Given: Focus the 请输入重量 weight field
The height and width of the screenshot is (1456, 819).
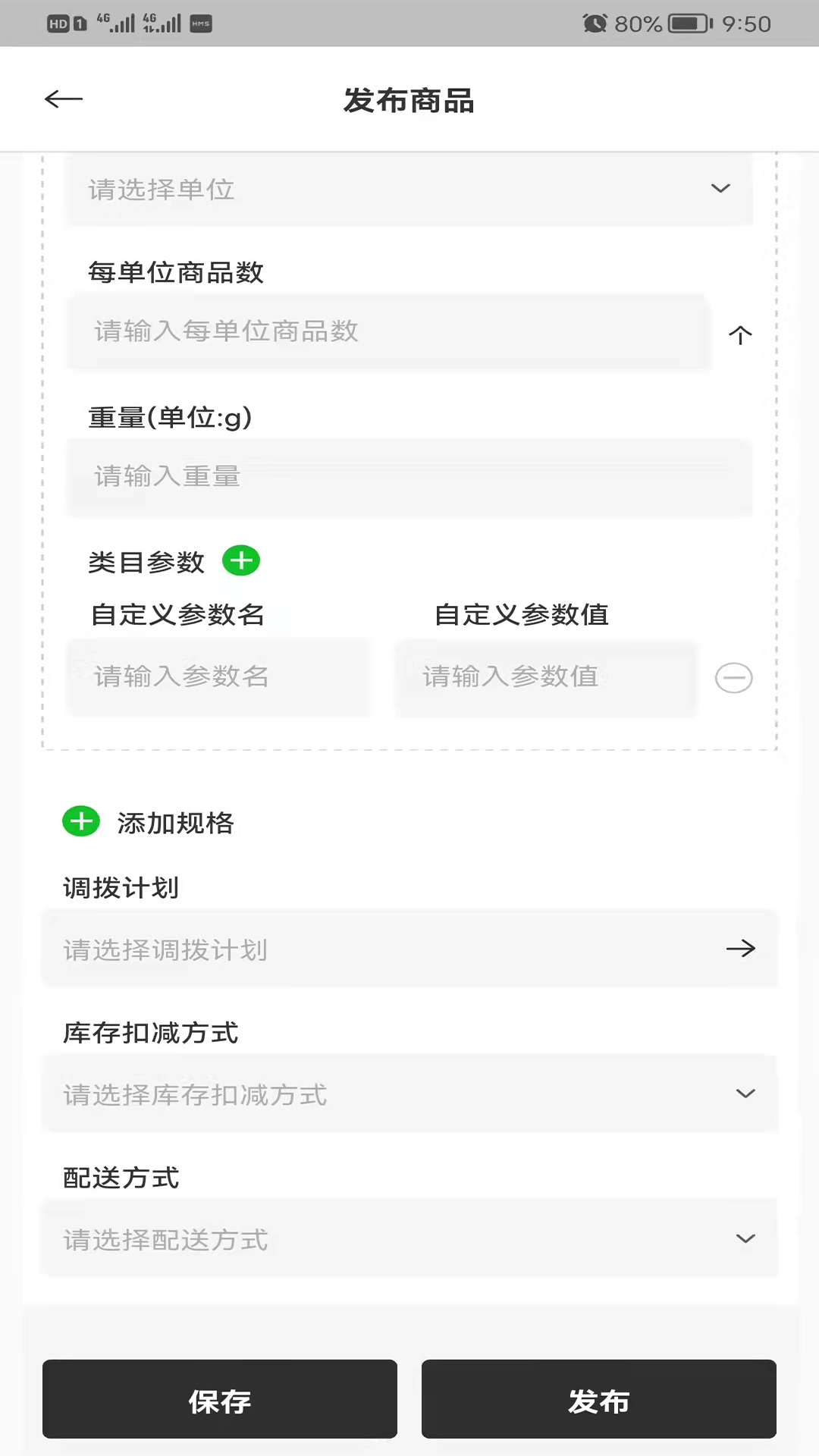Looking at the screenshot, I should 409,477.
